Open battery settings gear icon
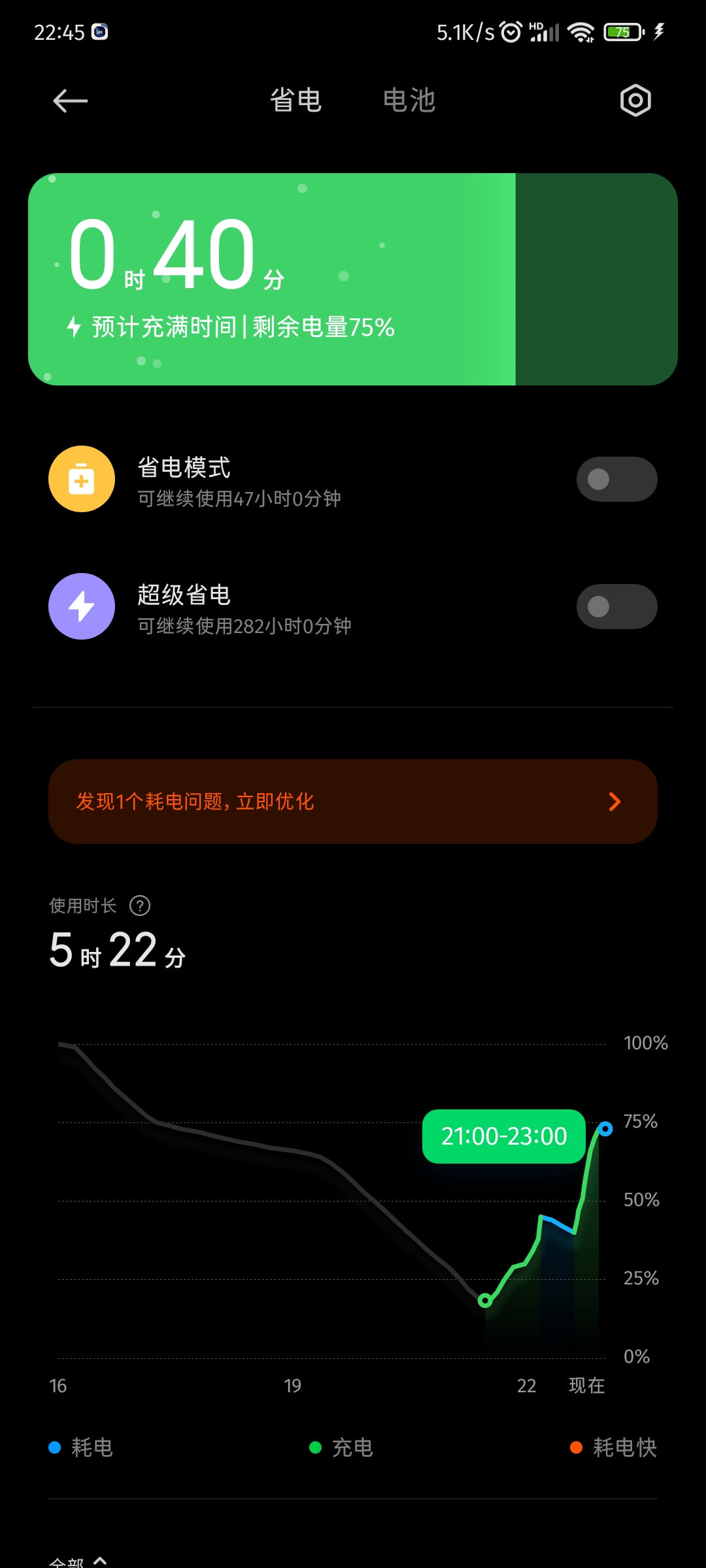This screenshot has height=1568, width=706. [635, 101]
